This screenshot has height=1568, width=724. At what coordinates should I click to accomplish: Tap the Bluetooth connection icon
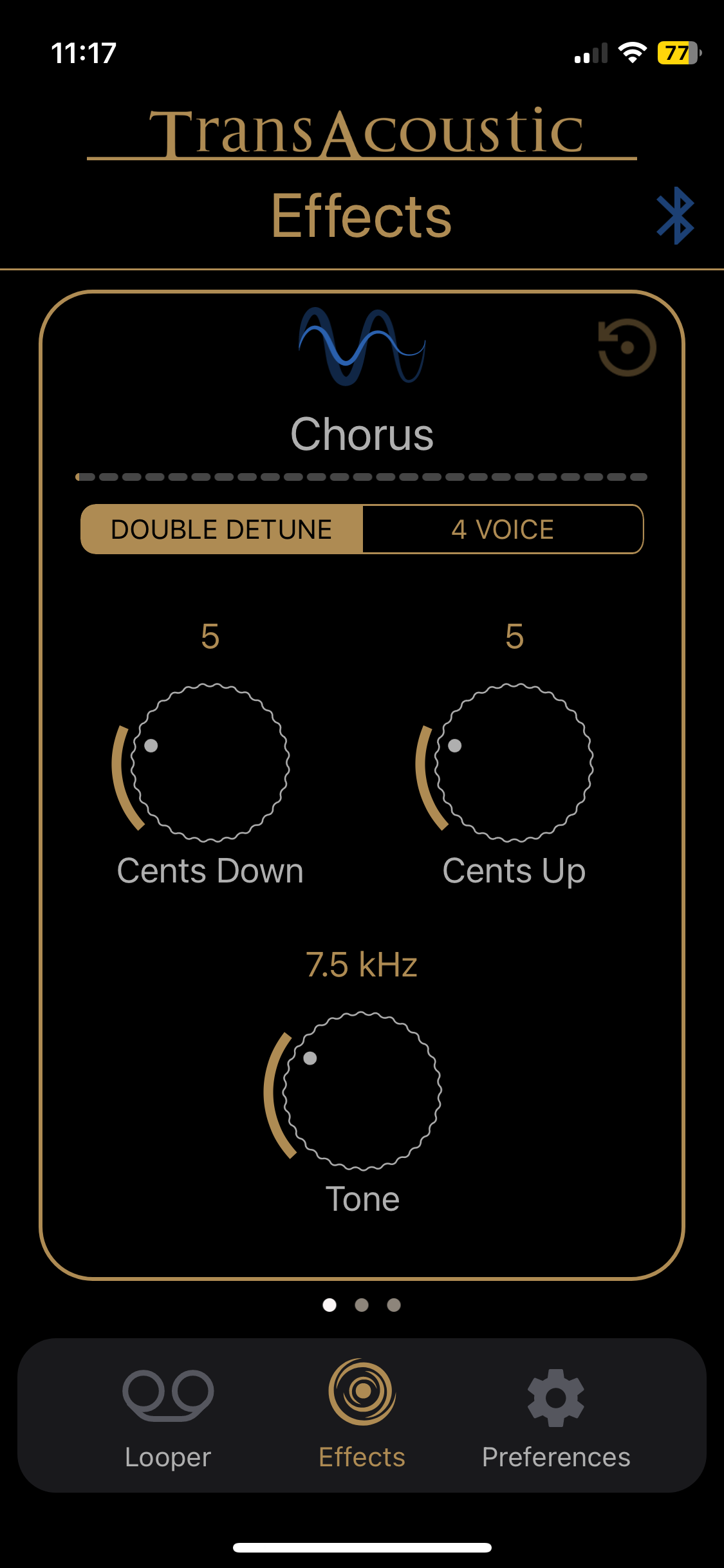pos(675,216)
